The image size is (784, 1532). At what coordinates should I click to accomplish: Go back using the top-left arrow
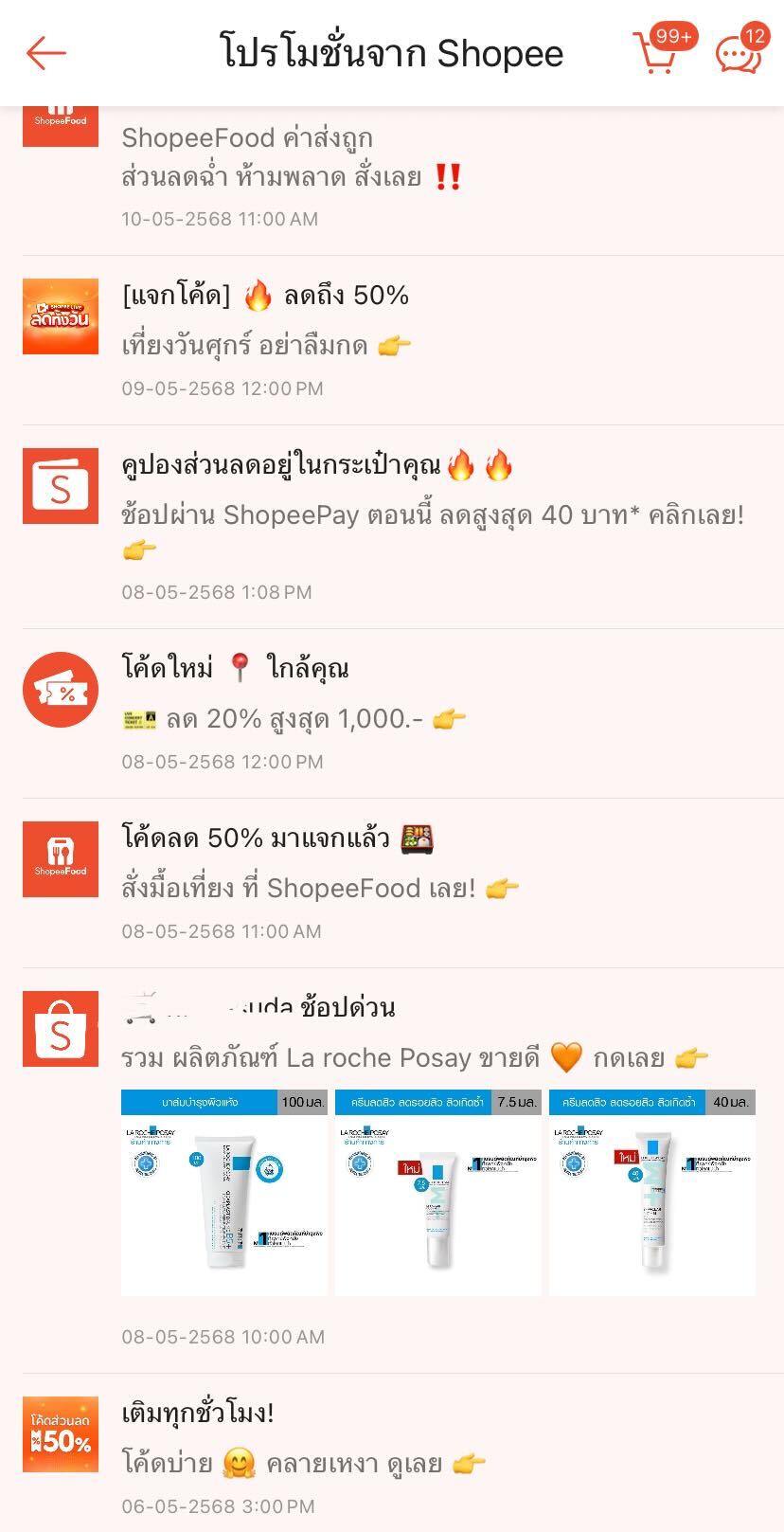tap(45, 53)
